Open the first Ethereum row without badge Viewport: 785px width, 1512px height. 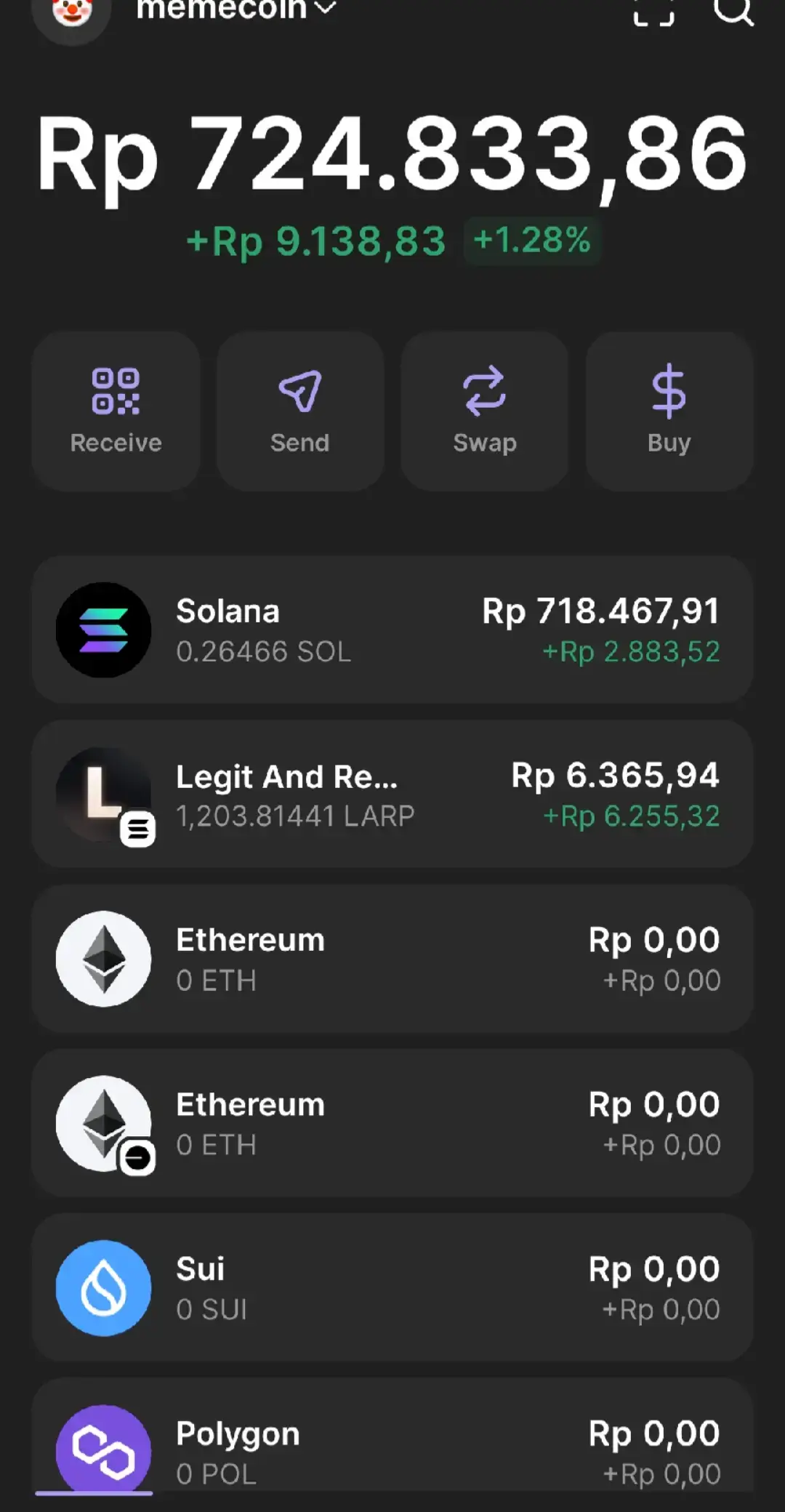coord(392,959)
